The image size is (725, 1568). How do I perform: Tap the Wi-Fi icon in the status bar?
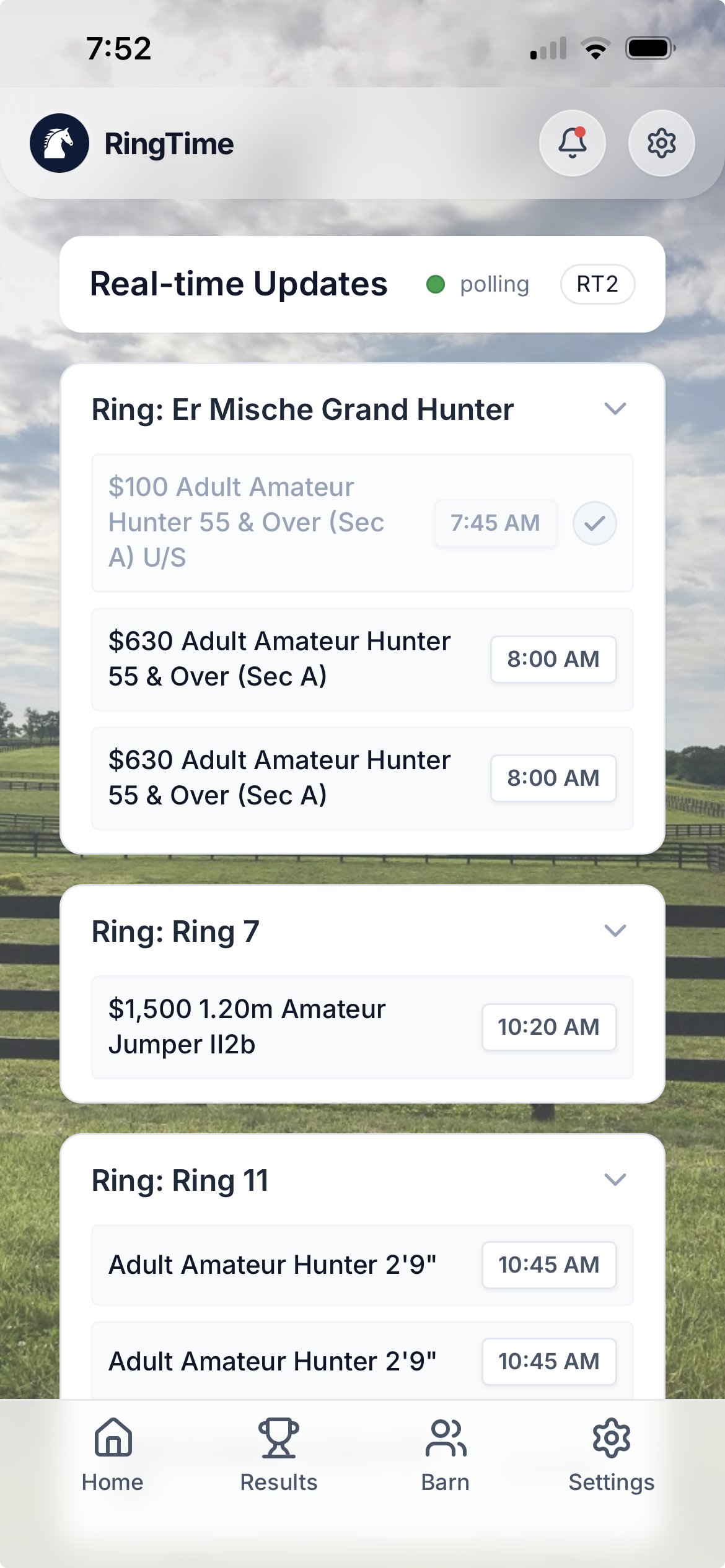596,49
